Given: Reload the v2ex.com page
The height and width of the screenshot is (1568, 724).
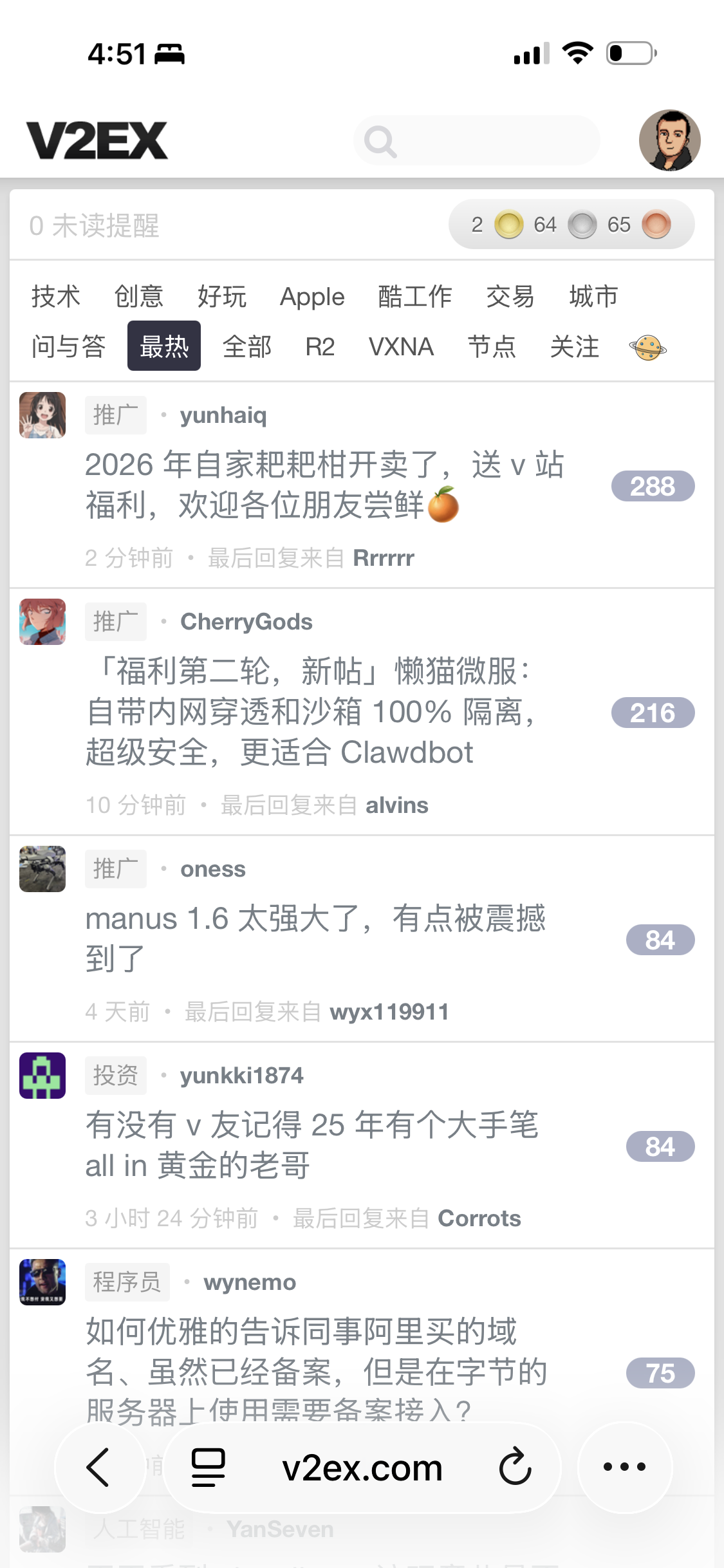Looking at the screenshot, I should 515,1467.
